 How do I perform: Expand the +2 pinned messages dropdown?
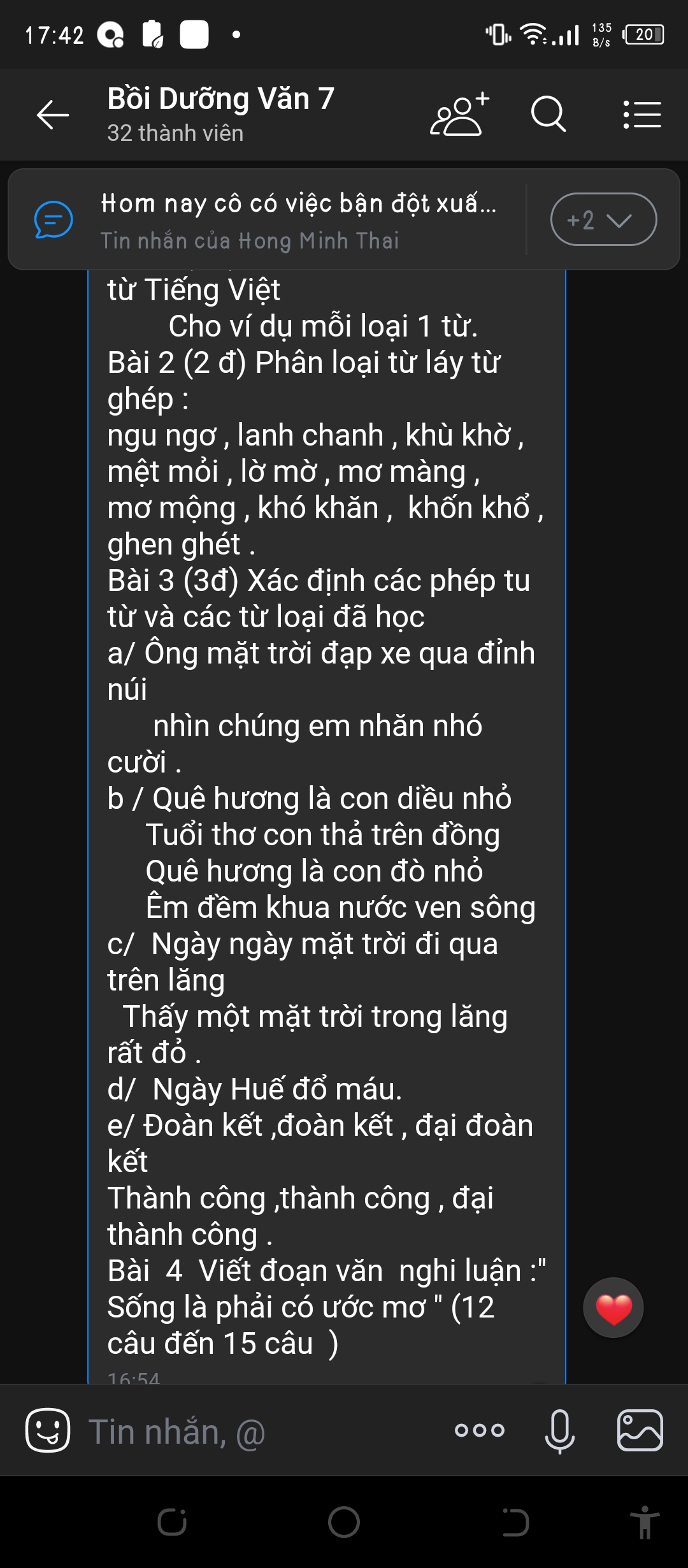pyautogui.click(x=603, y=219)
